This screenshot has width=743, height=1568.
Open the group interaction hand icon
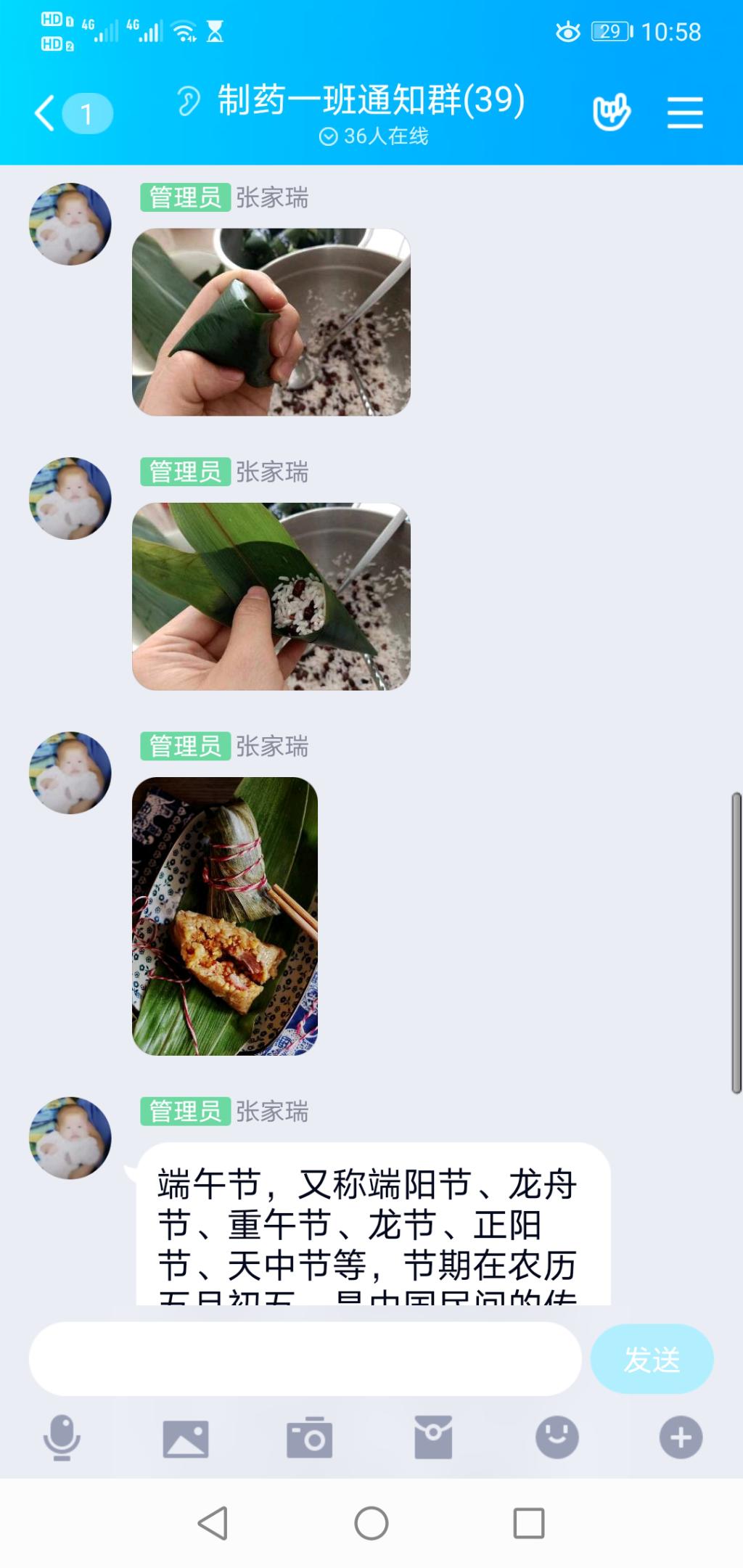[x=611, y=113]
